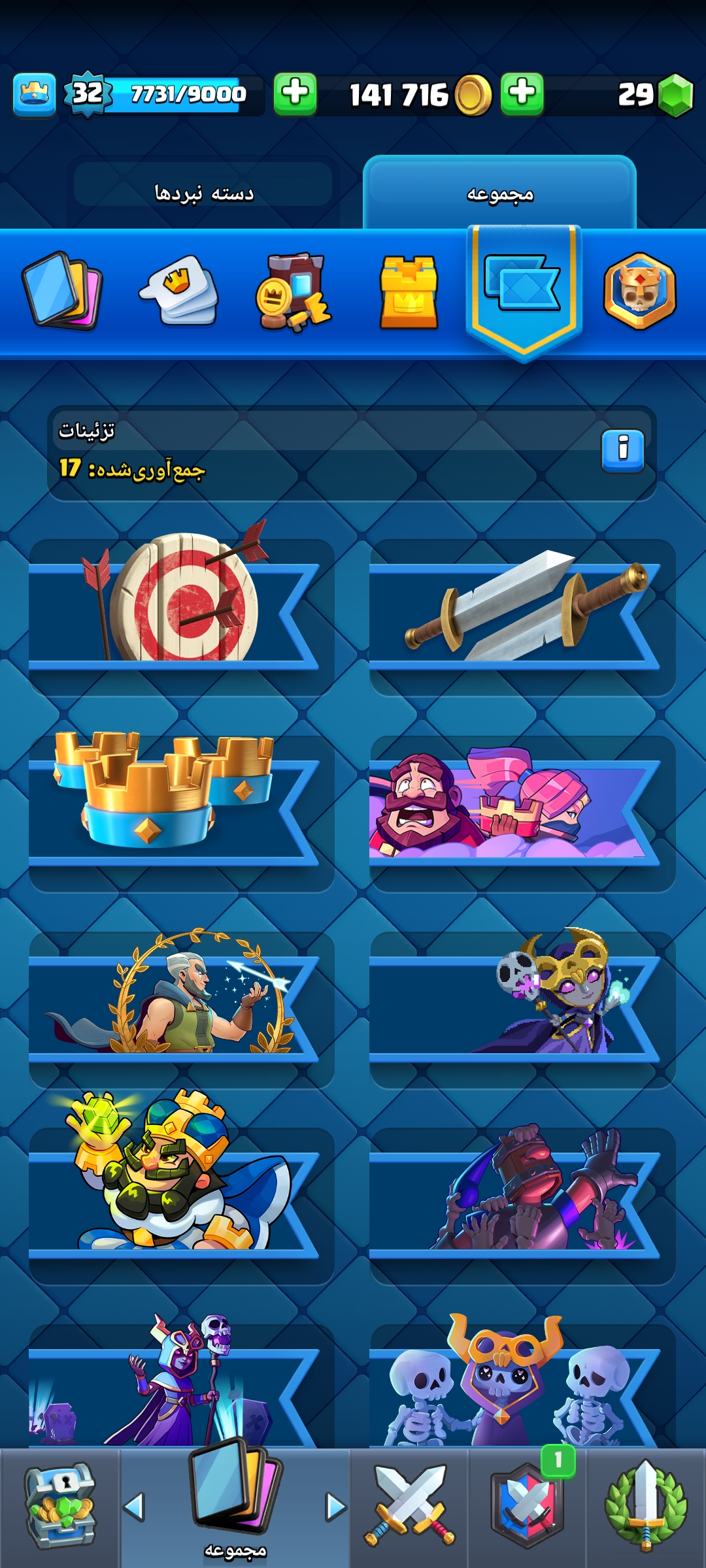The image size is (706, 1568).
Task: Switch to the دسته نبردها tab
Action: tap(204, 193)
